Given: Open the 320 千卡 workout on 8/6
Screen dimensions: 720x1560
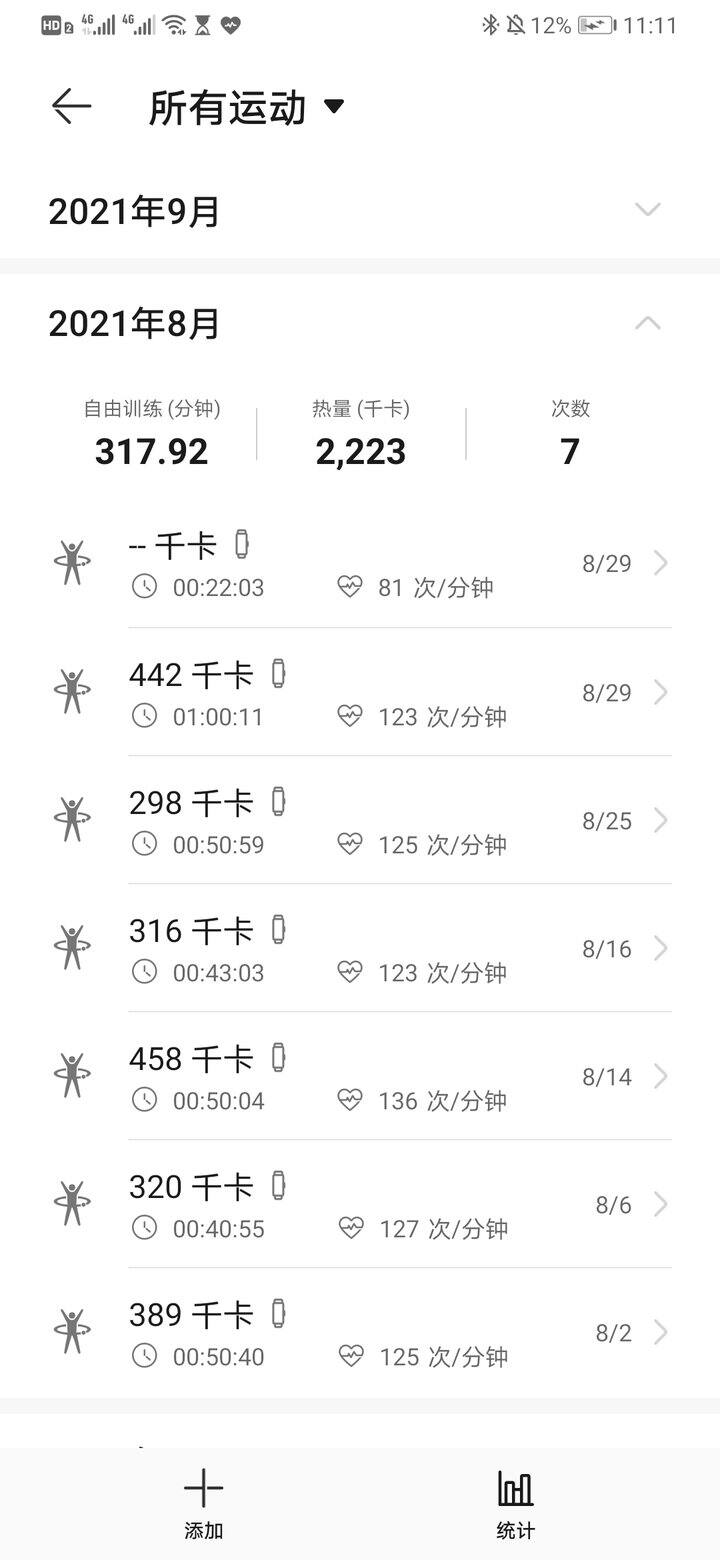Looking at the screenshot, I should (x=360, y=1204).
